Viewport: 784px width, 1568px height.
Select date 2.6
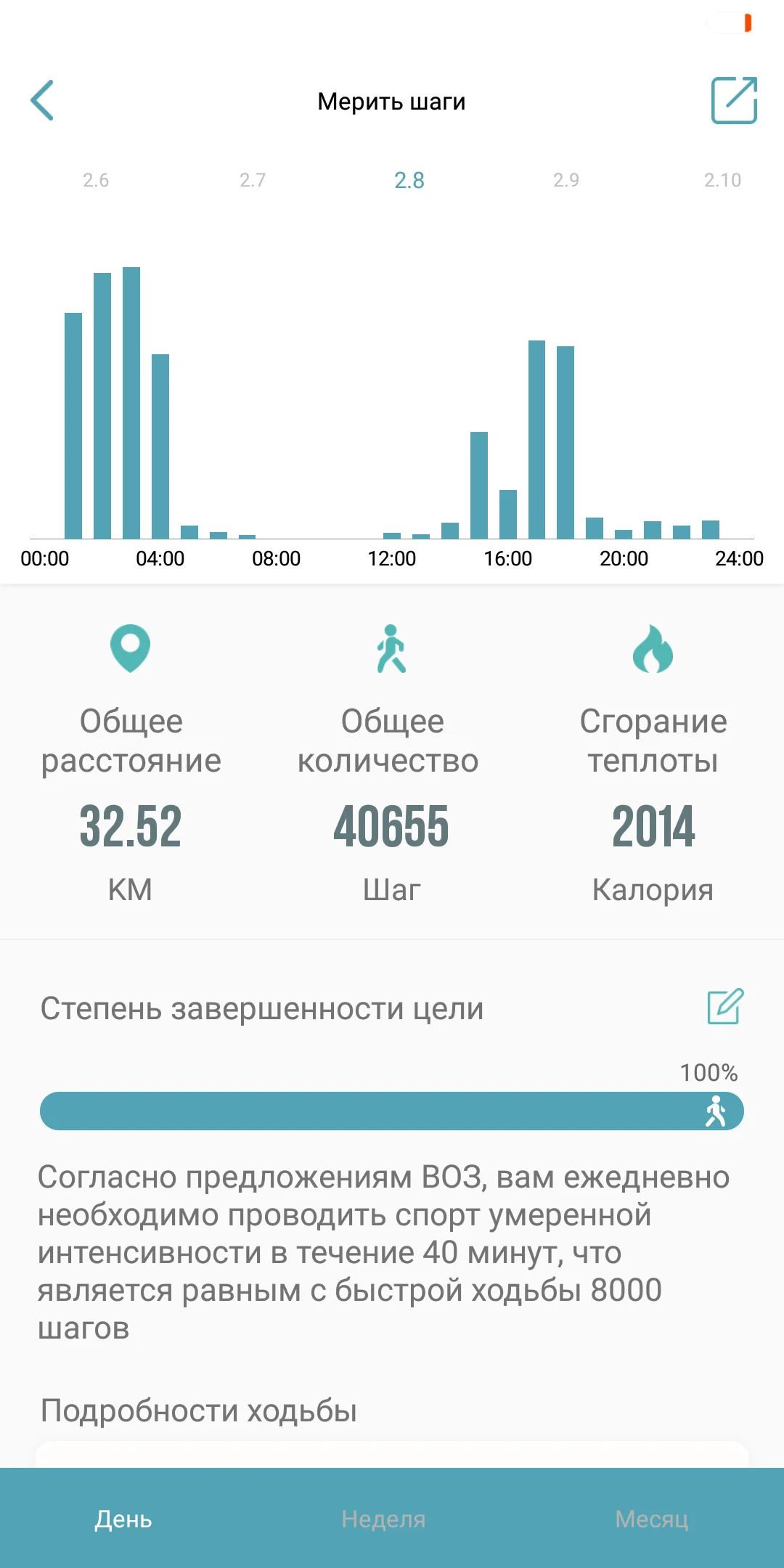click(x=96, y=180)
